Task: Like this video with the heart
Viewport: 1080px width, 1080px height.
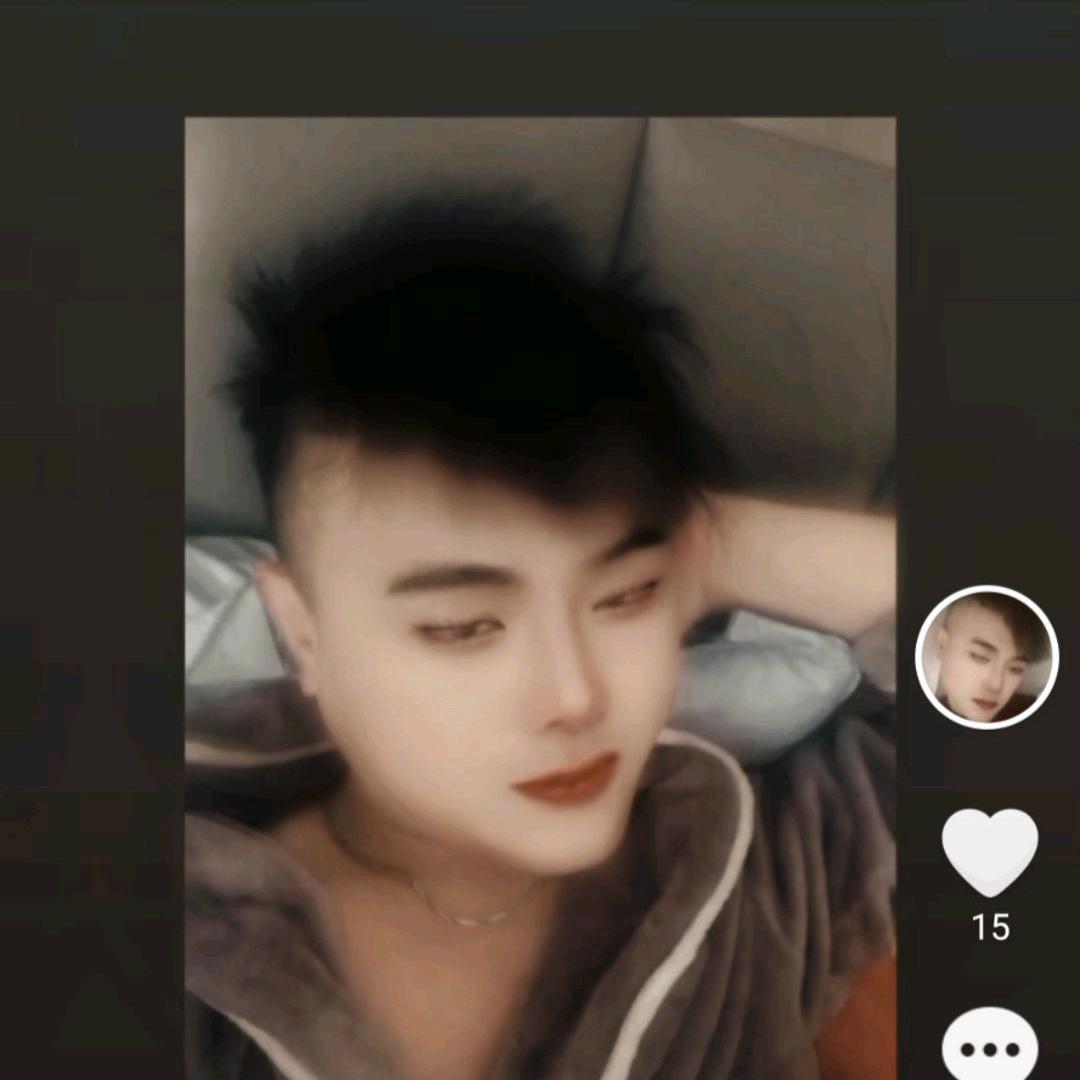Action: (x=989, y=851)
